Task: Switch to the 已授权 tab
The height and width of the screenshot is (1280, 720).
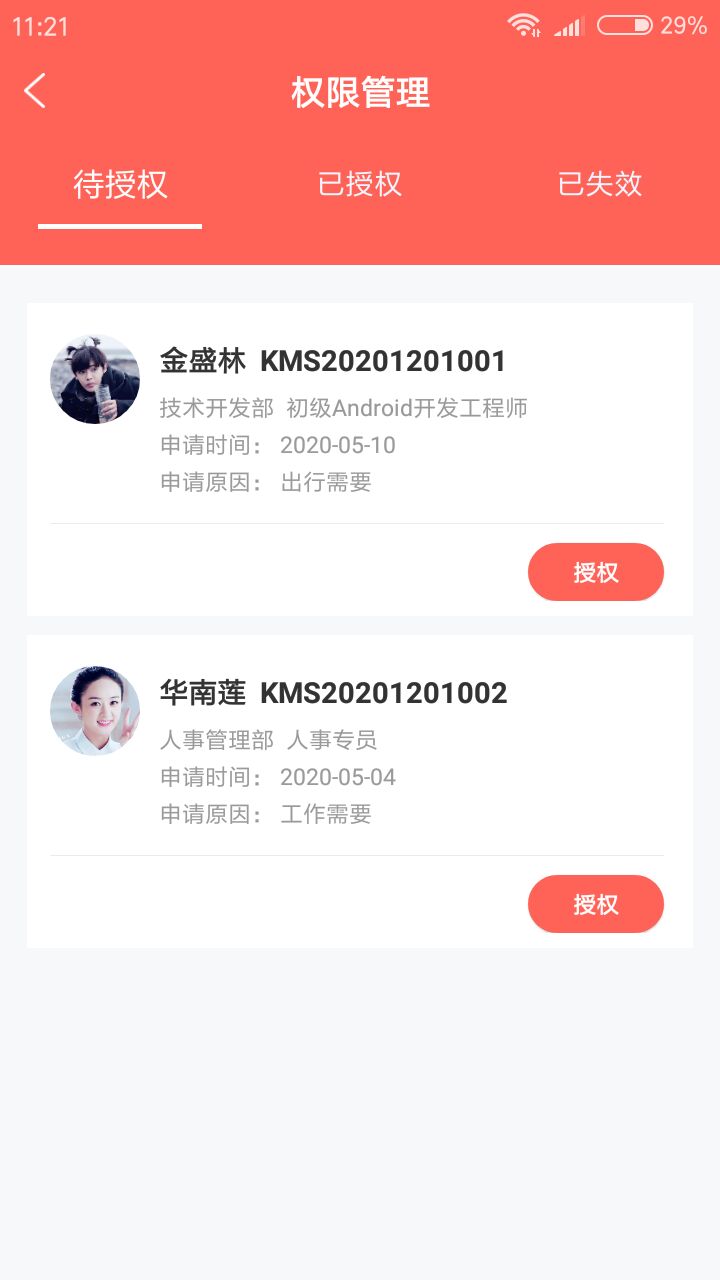Action: point(360,185)
